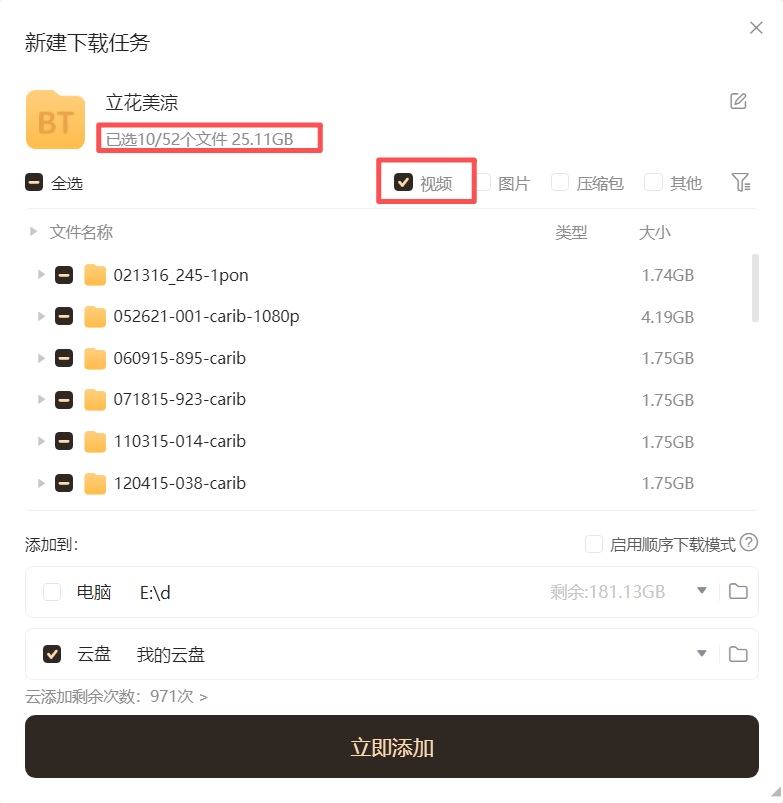Toggle the select-all checkbox
This screenshot has height=803, width=783.
[34, 183]
